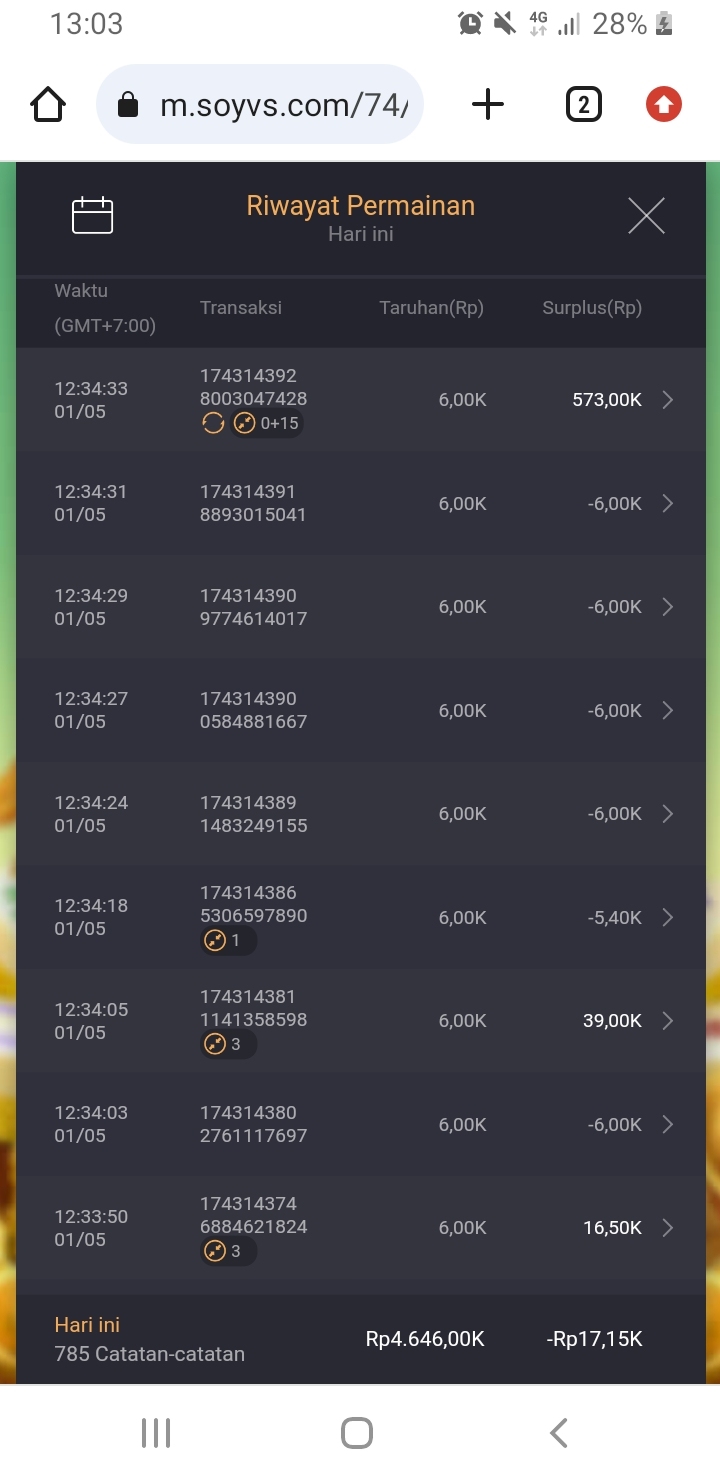The width and height of the screenshot is (720, 1480).
Task: Open the 12:34:29 transaction record
Action: click(x=667, y=607)
